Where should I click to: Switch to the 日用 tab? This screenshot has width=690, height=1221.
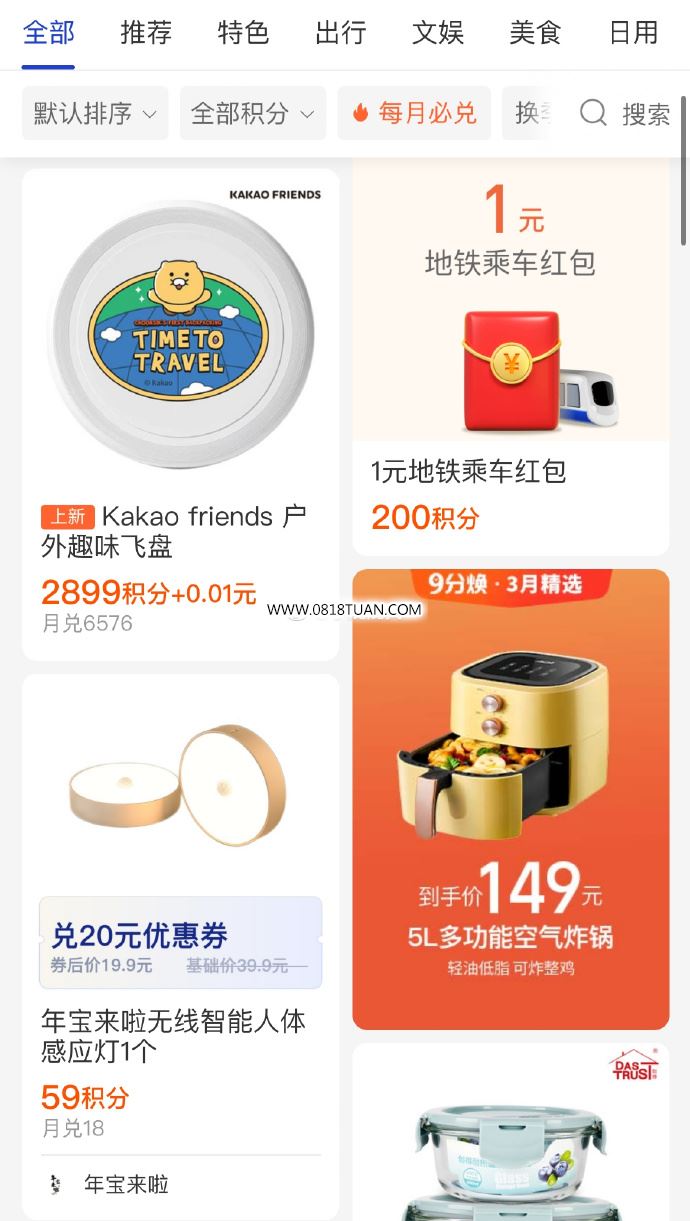pyautogui.click(x=633, y=33)
